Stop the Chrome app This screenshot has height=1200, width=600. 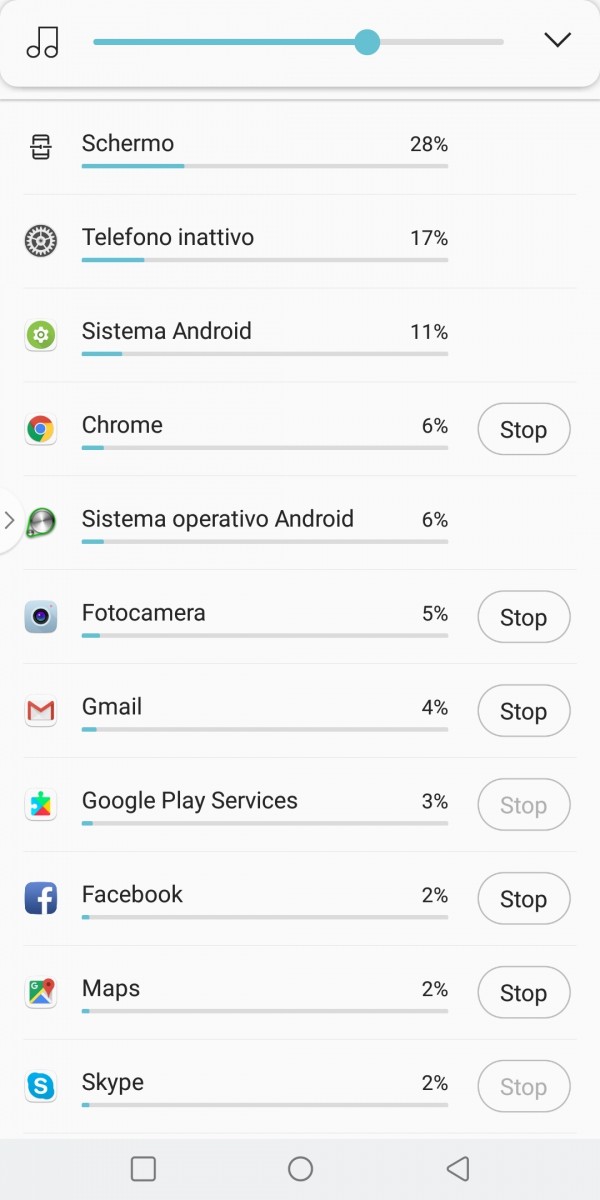pos(523,430)
